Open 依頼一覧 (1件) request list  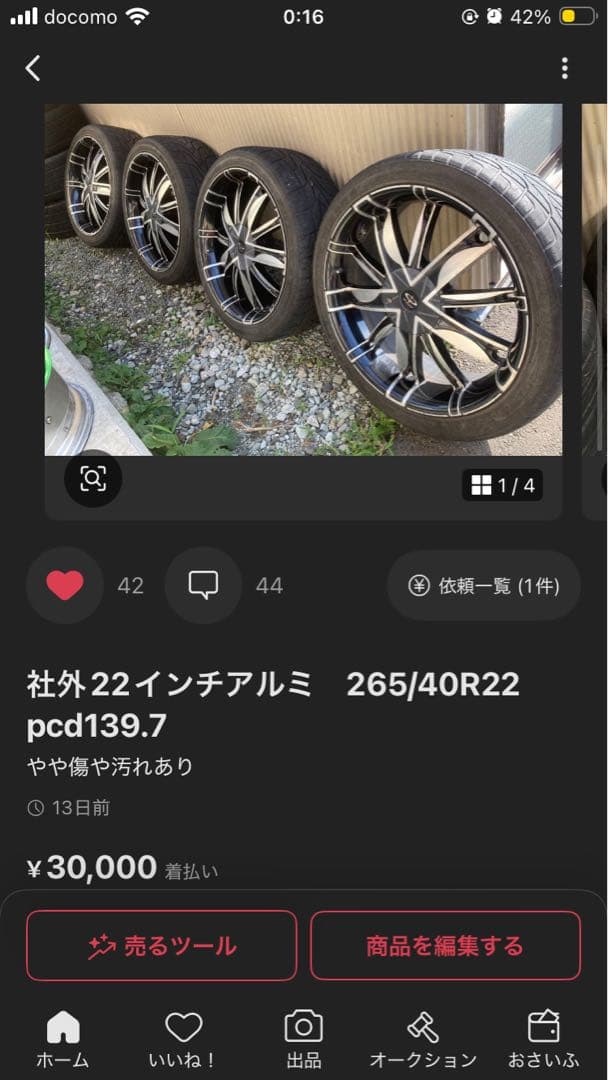484,586
